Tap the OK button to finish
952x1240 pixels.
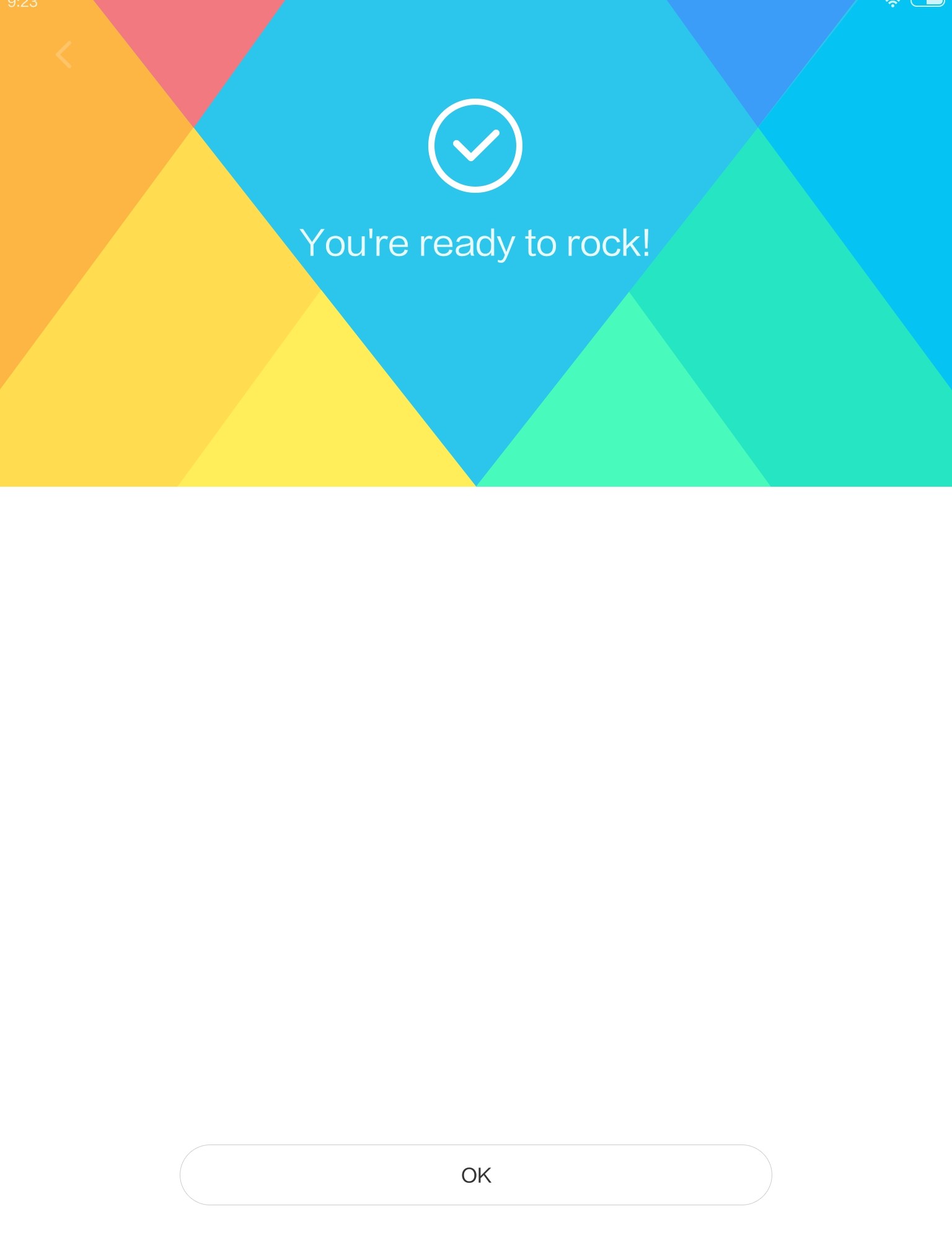[475, 1174]
